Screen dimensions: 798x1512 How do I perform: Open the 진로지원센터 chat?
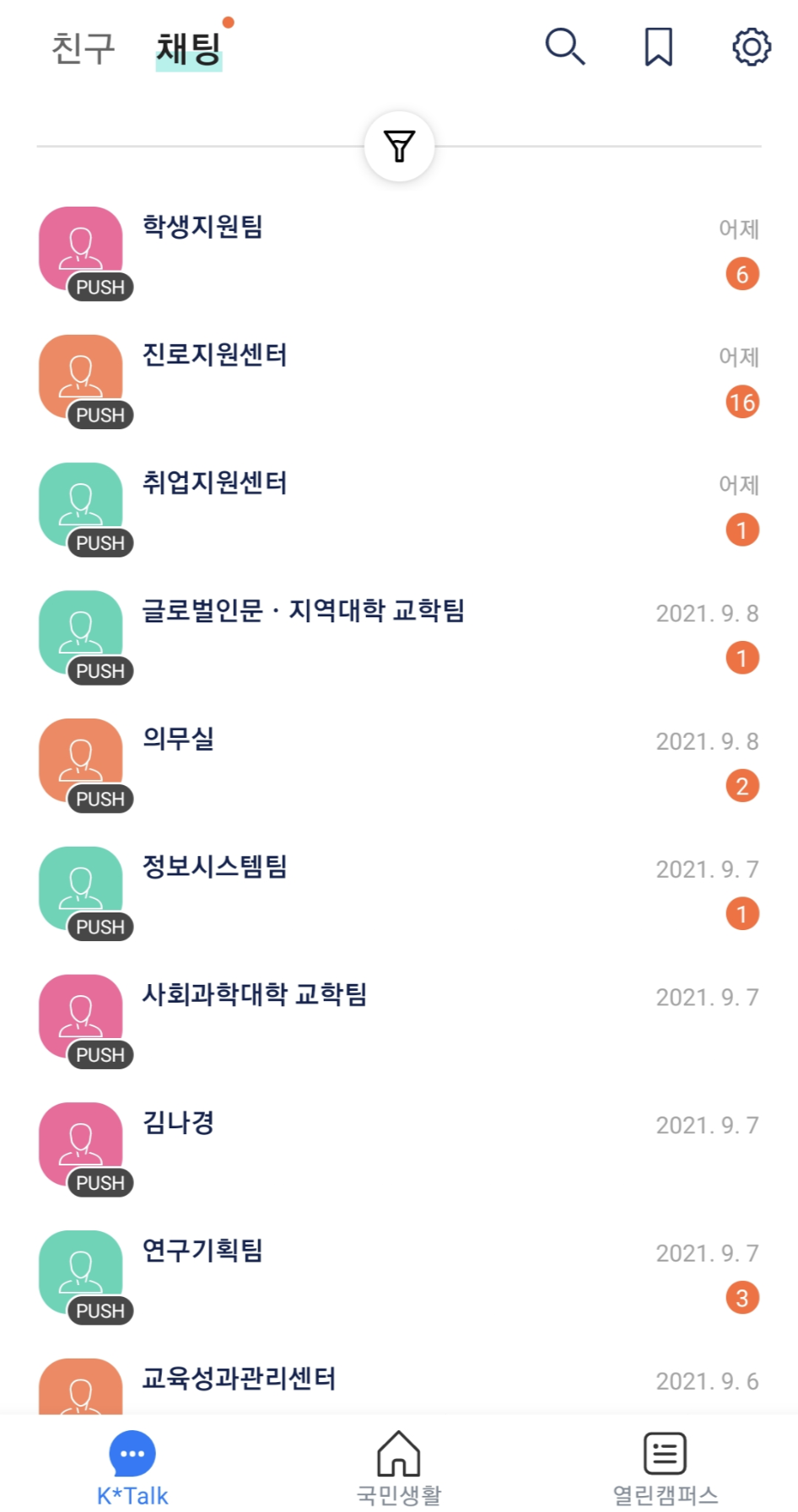click(399, 381)
